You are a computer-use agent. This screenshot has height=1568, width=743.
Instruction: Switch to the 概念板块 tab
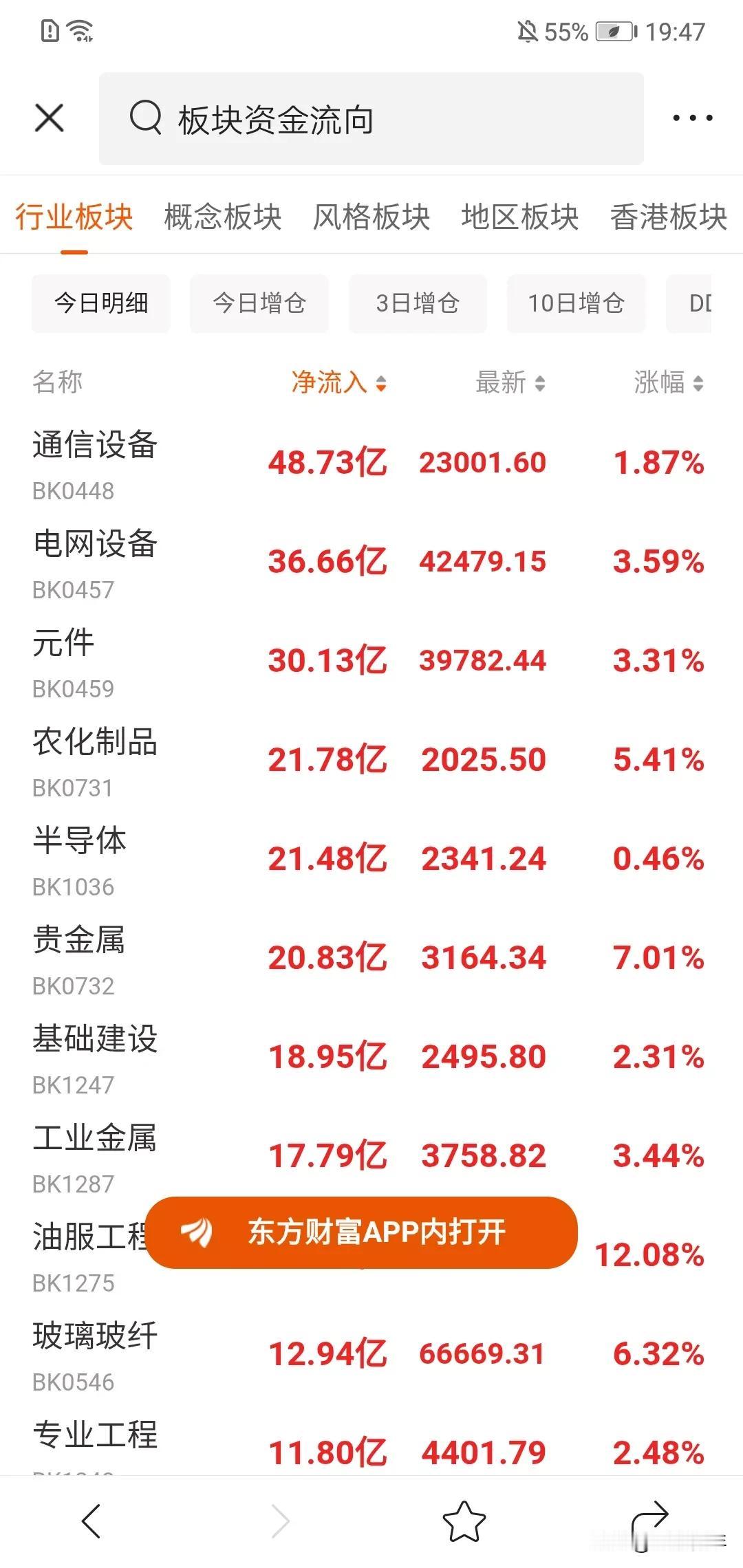[222, 217]
